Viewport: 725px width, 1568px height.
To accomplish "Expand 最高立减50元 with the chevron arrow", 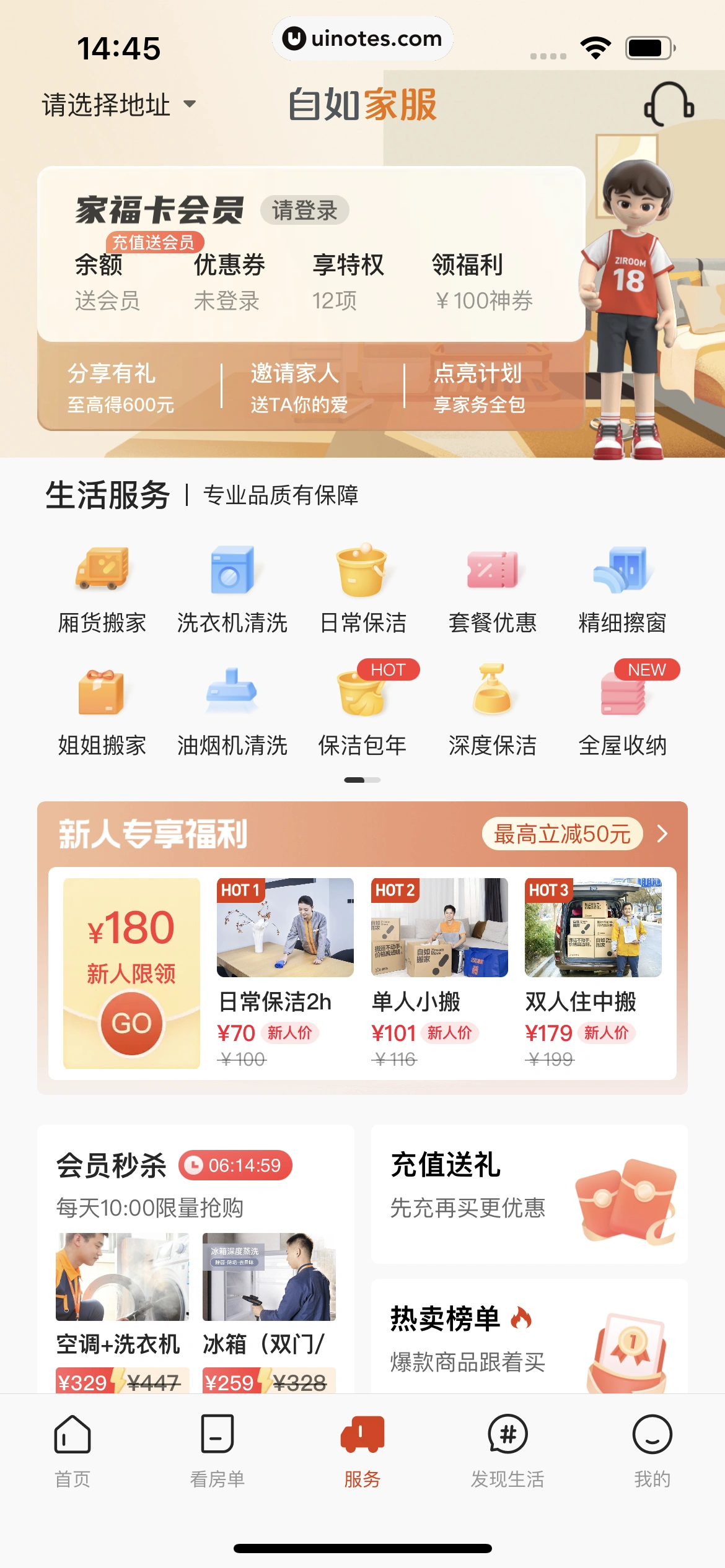I will tap(662, 835).
